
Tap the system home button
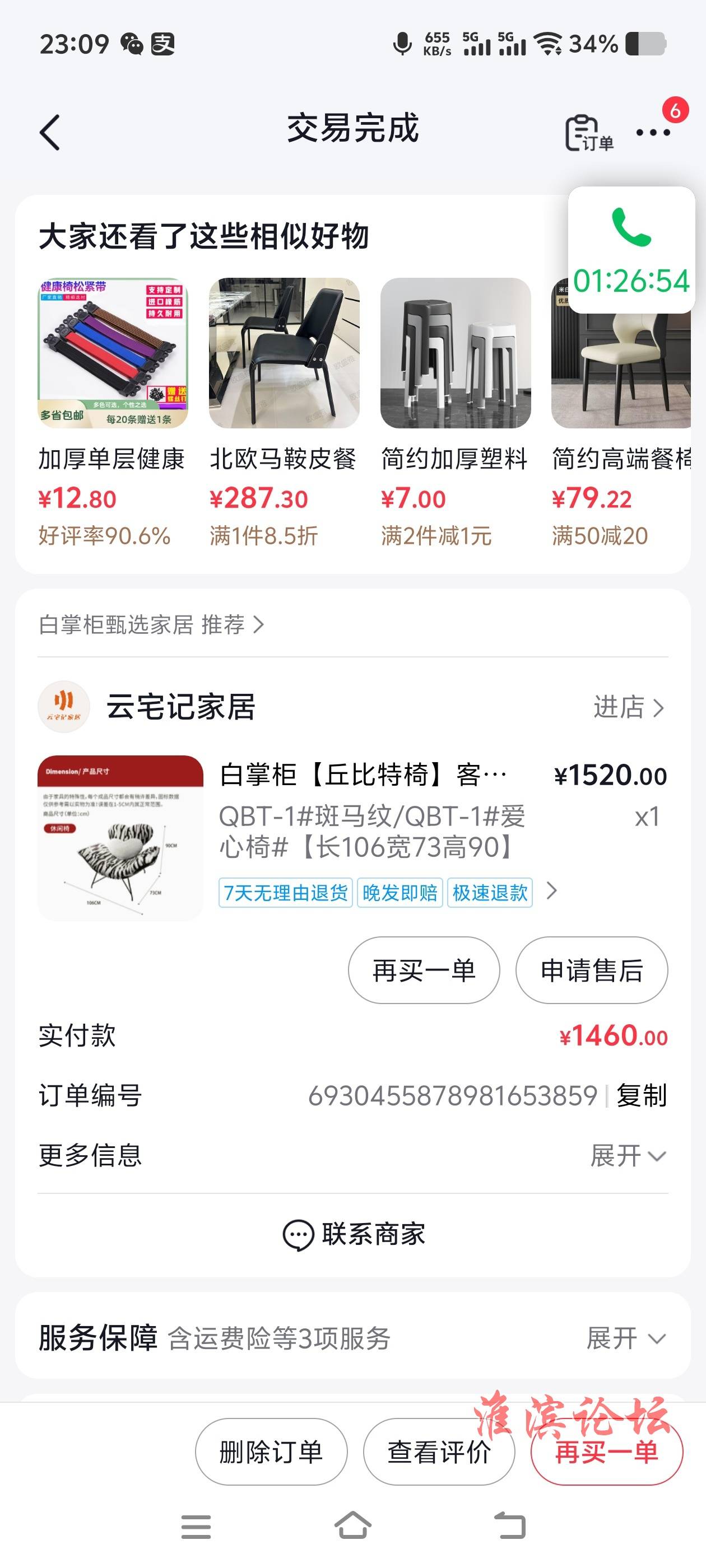352,1527
